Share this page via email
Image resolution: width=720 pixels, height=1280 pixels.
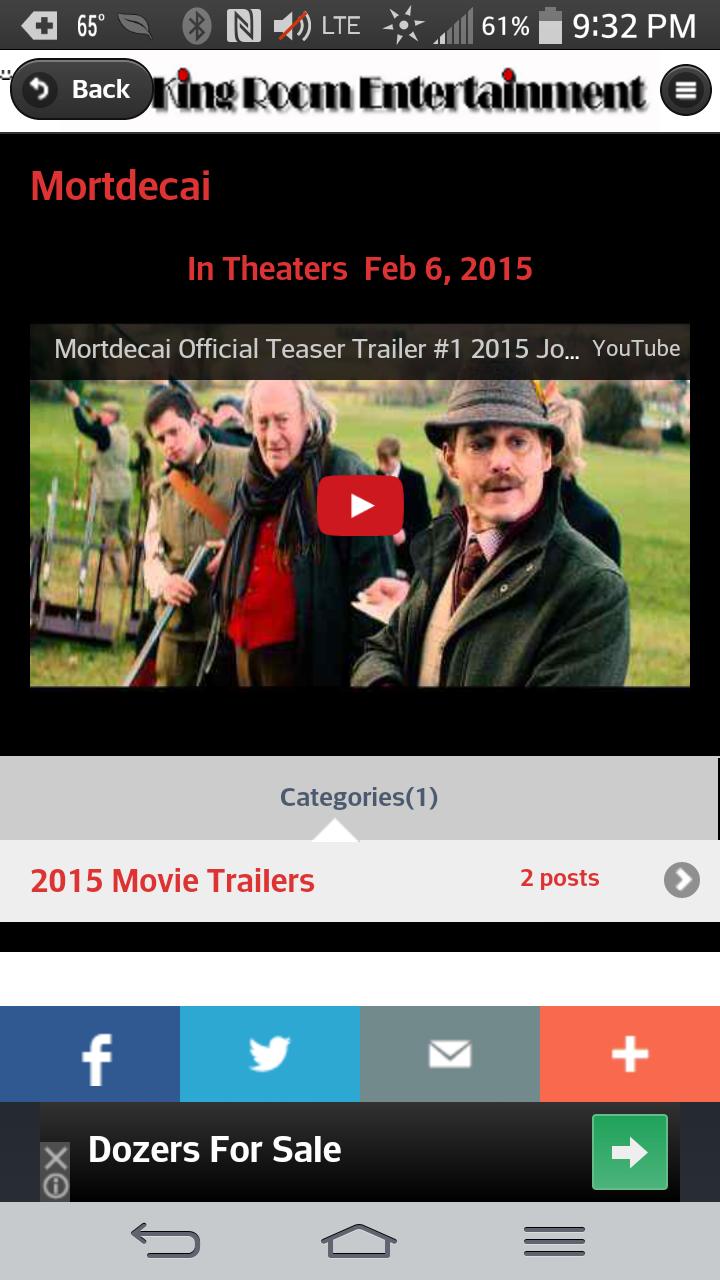click(450, 1054)
